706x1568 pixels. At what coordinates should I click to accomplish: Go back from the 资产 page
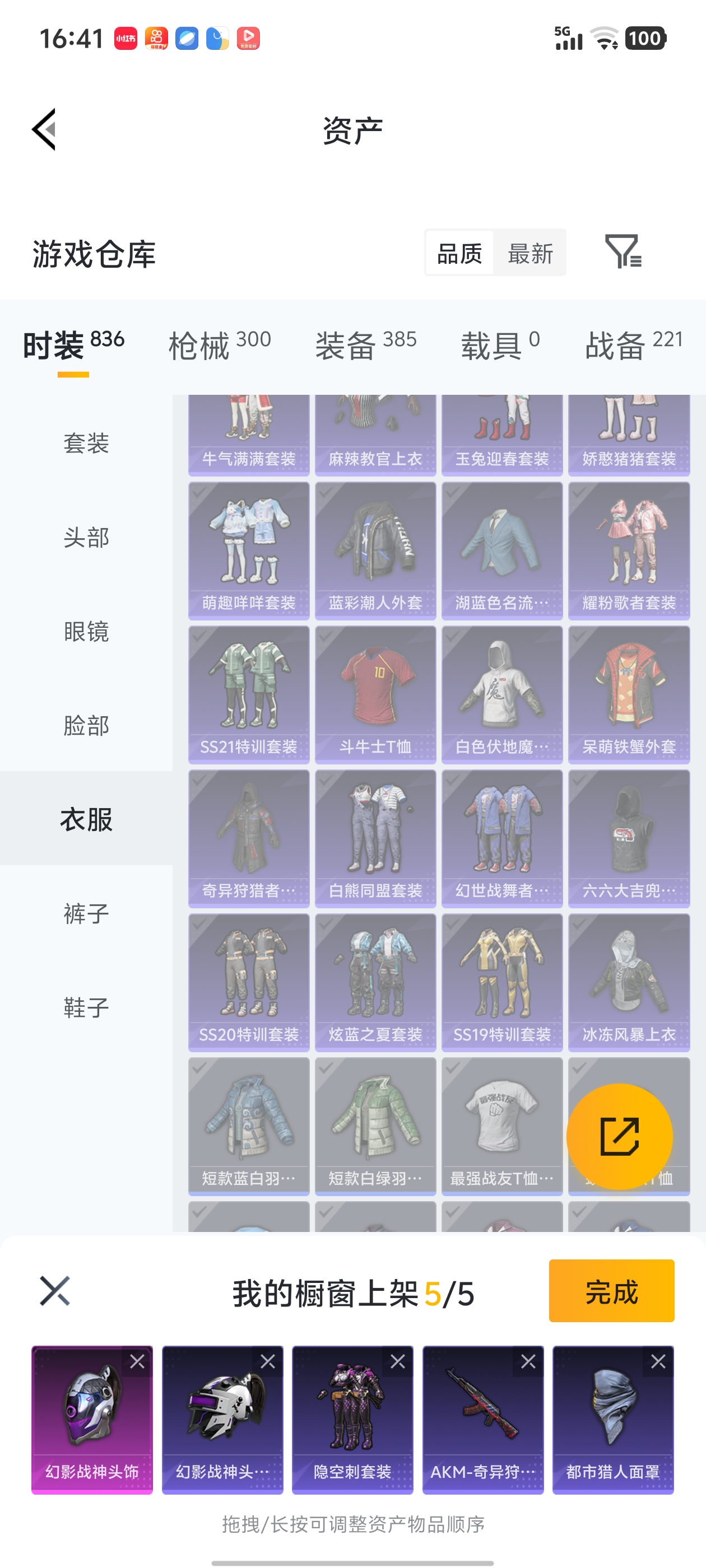pyautogui.click(x=44, y=129)
